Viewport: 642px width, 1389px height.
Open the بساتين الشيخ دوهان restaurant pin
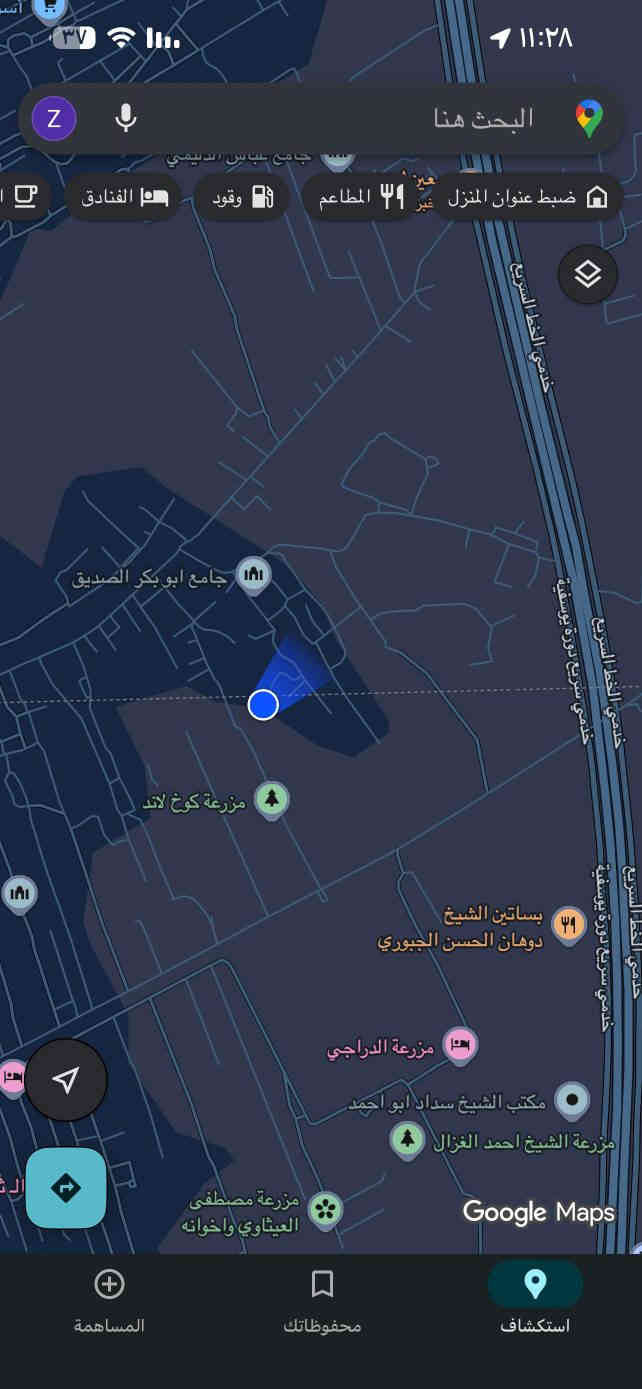tap(569, 925)
